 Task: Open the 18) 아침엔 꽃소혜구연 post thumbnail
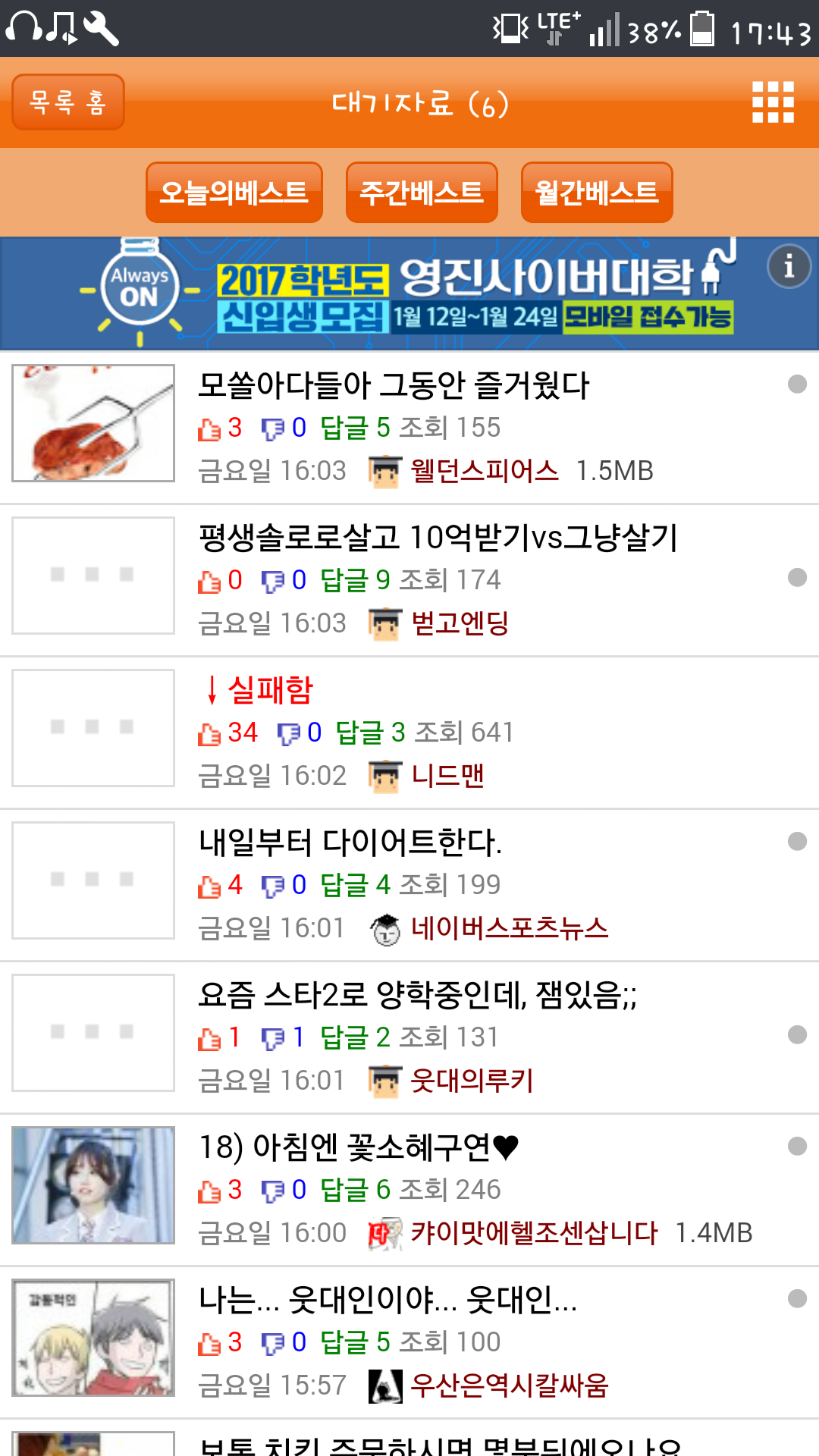(x=93, y=1185)
